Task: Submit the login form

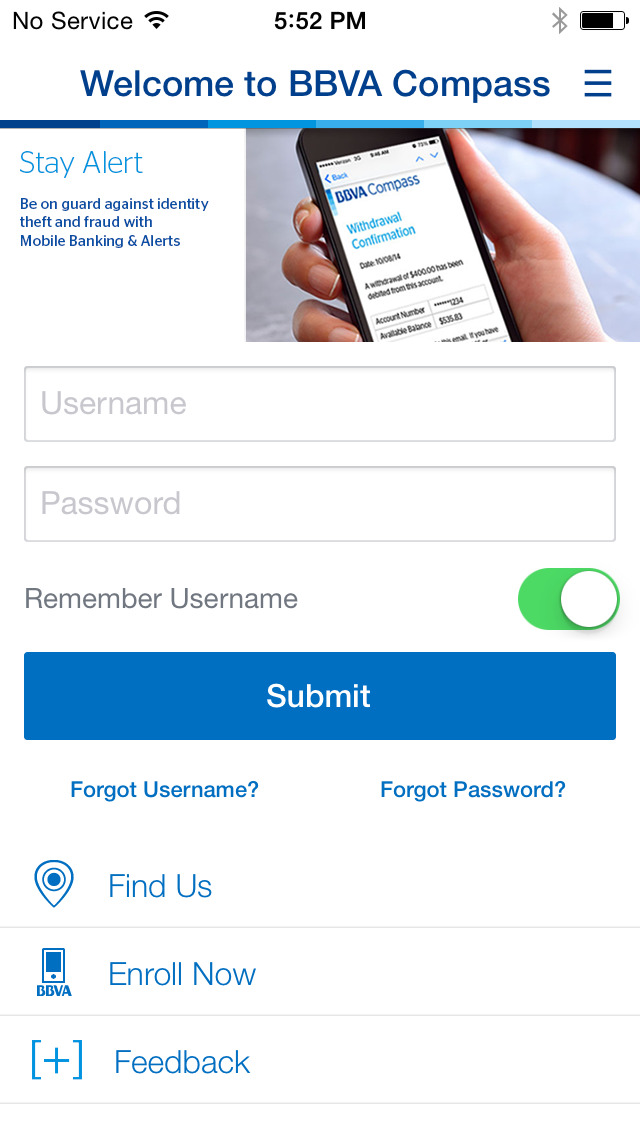Action: tap(320, 696)
